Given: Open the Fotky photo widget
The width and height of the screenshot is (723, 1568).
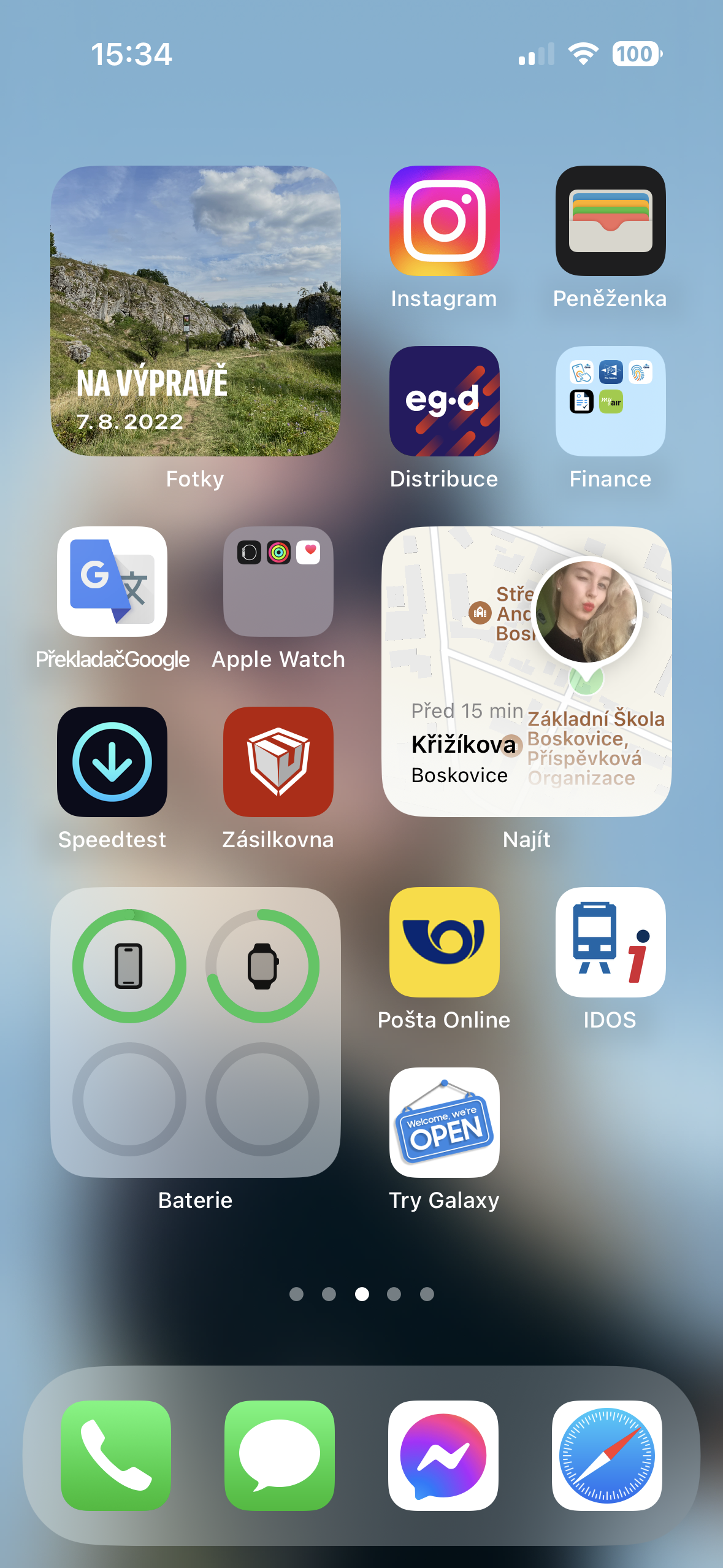Looking at the screenshot, I should 195,310.
